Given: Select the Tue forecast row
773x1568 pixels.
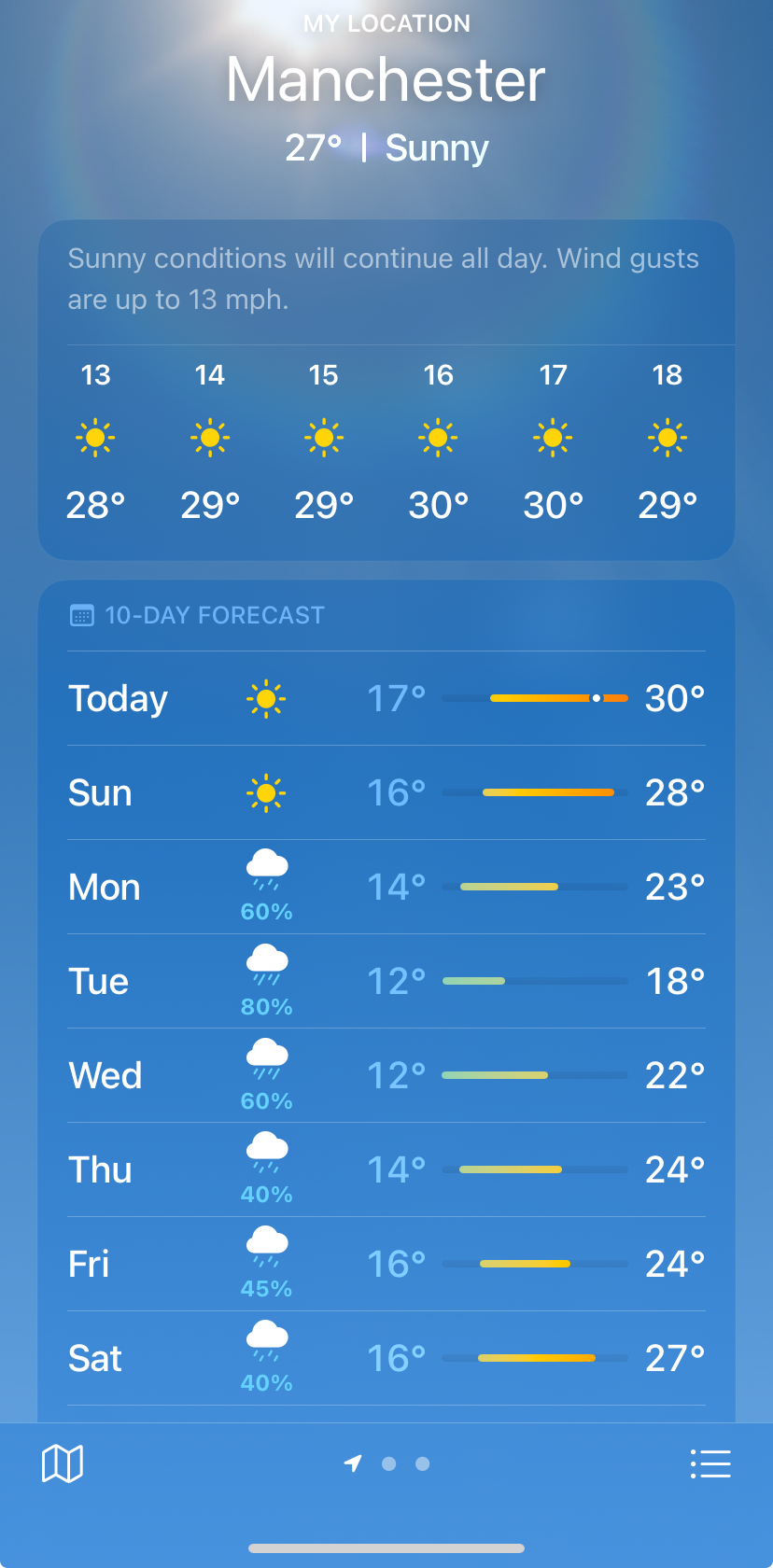Looking at the screenshot, I should (386, 981).
